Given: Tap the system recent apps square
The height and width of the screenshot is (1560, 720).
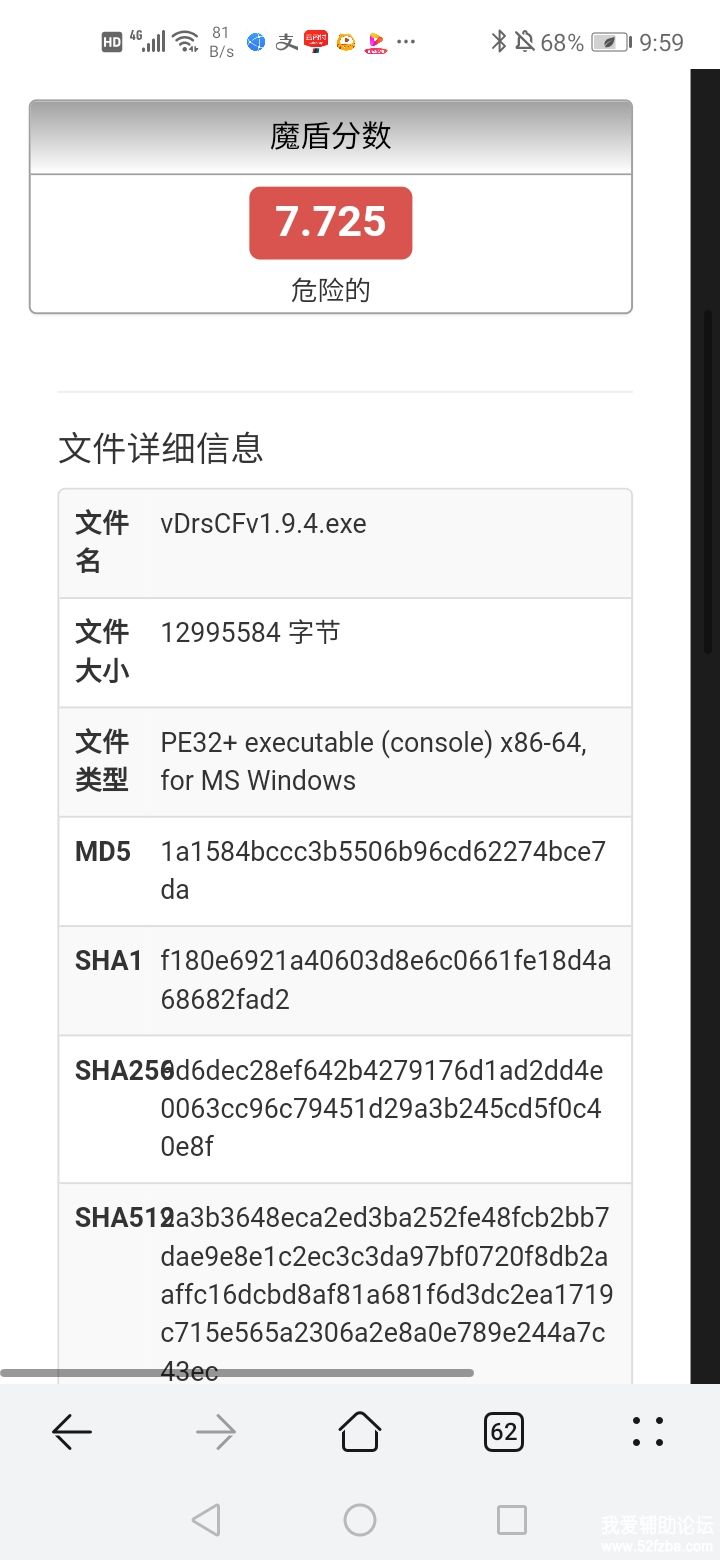Looking at the screenshot, I should [x=511, y=1520].
